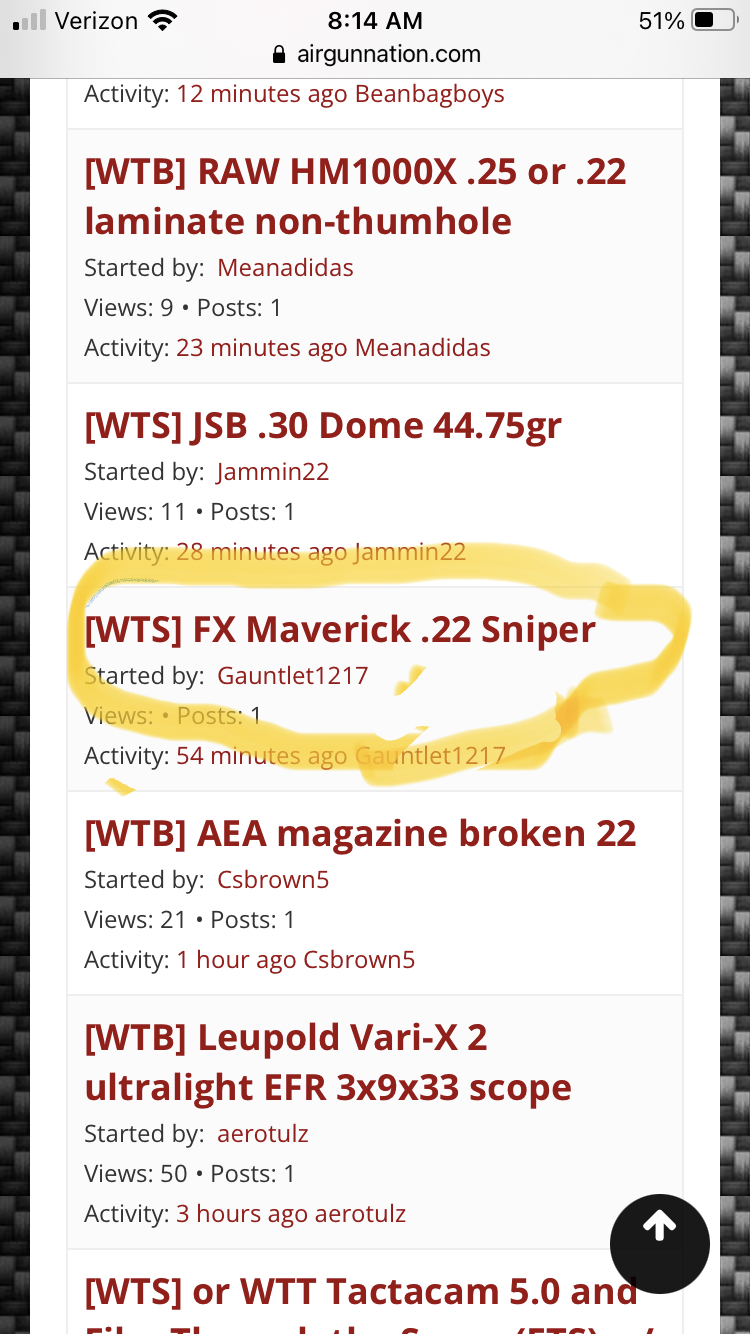
Task: Open WTT Tactacam 5.0 thread
Action: 360,1292
